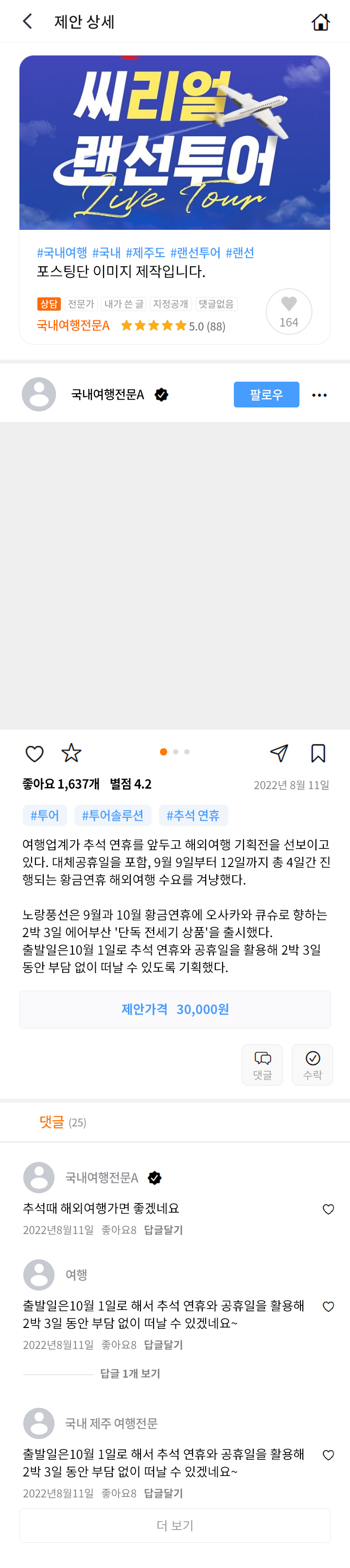Tap the heart button showing 164

(x=289, y=311)
